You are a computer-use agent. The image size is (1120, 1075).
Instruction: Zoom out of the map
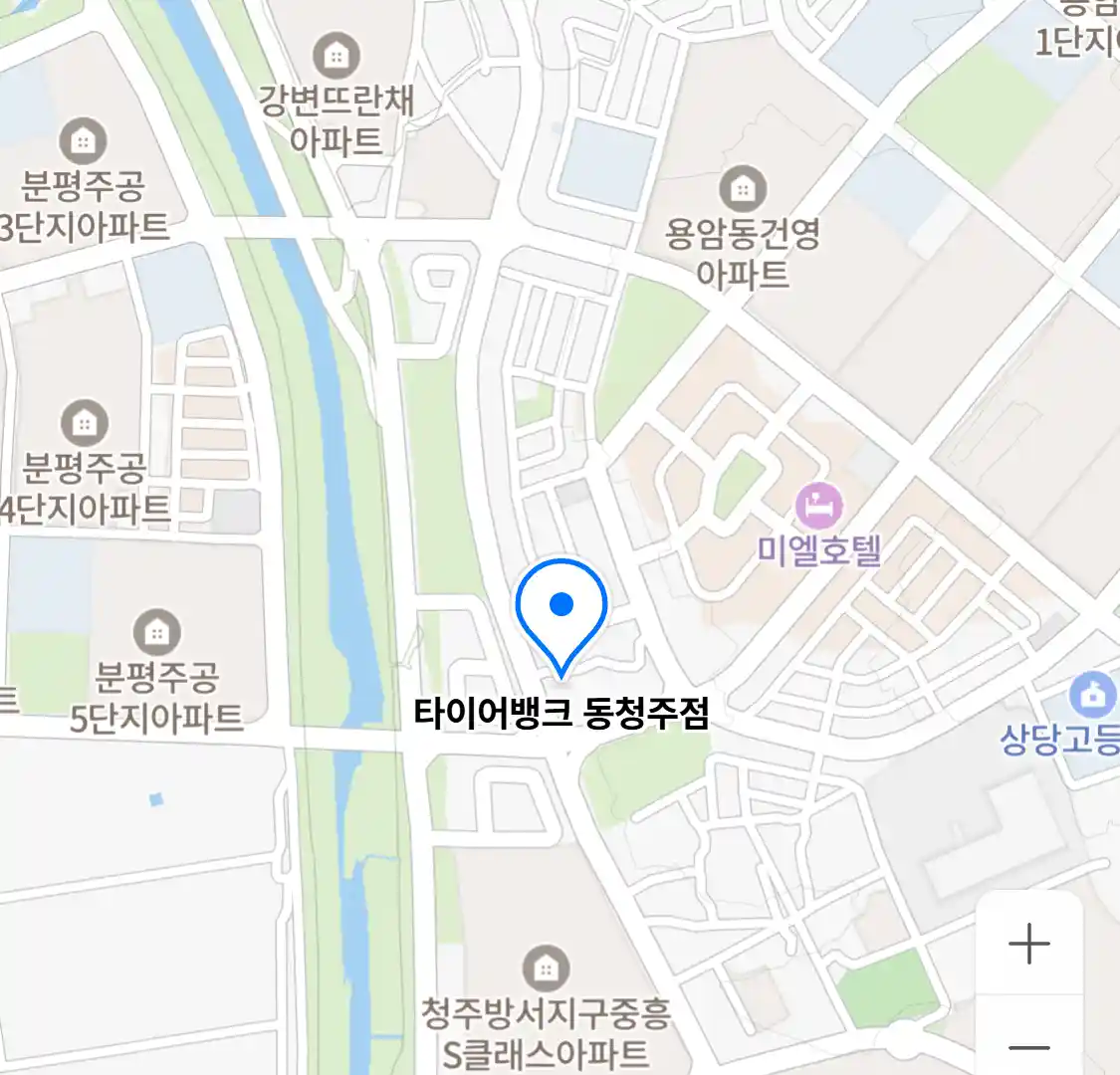(1028, 1045)
